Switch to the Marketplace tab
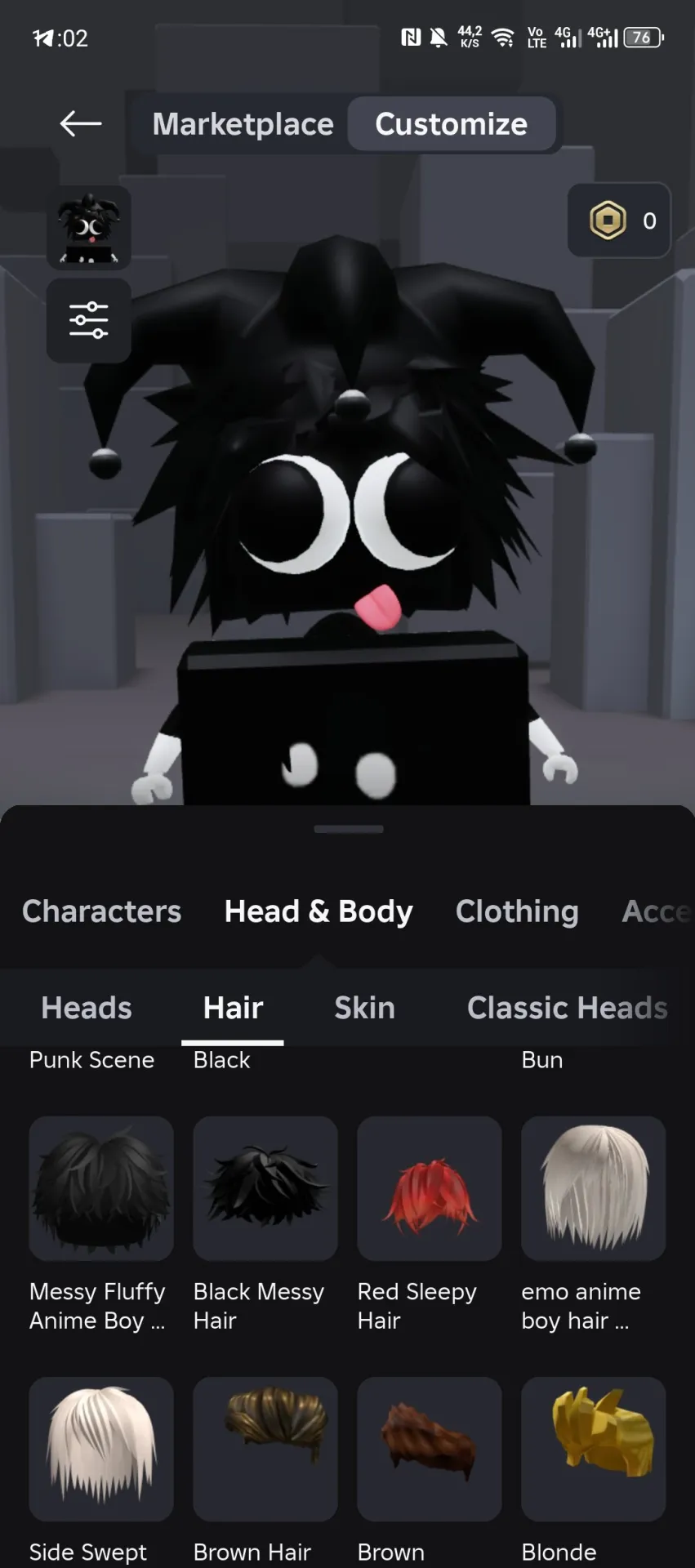Screen dimensions: 695x1568 [x=243, y=124]
